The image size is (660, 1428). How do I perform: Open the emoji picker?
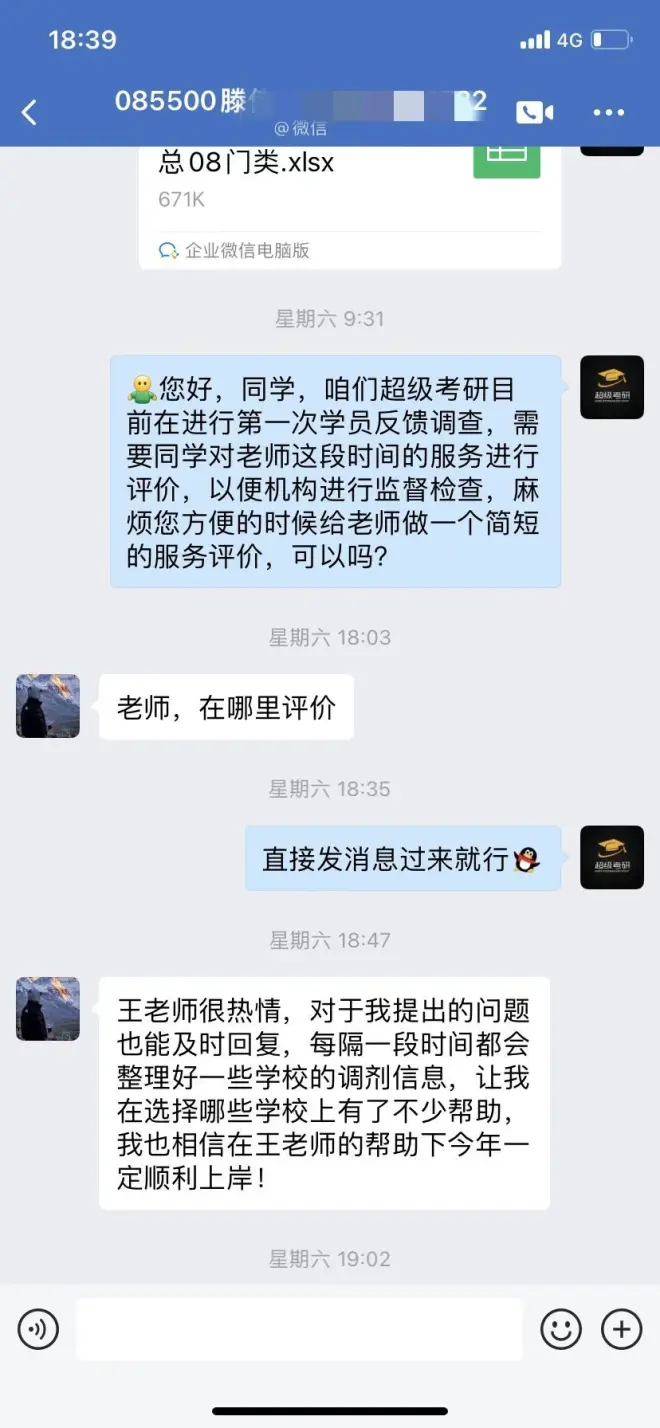coord(561,1329)
